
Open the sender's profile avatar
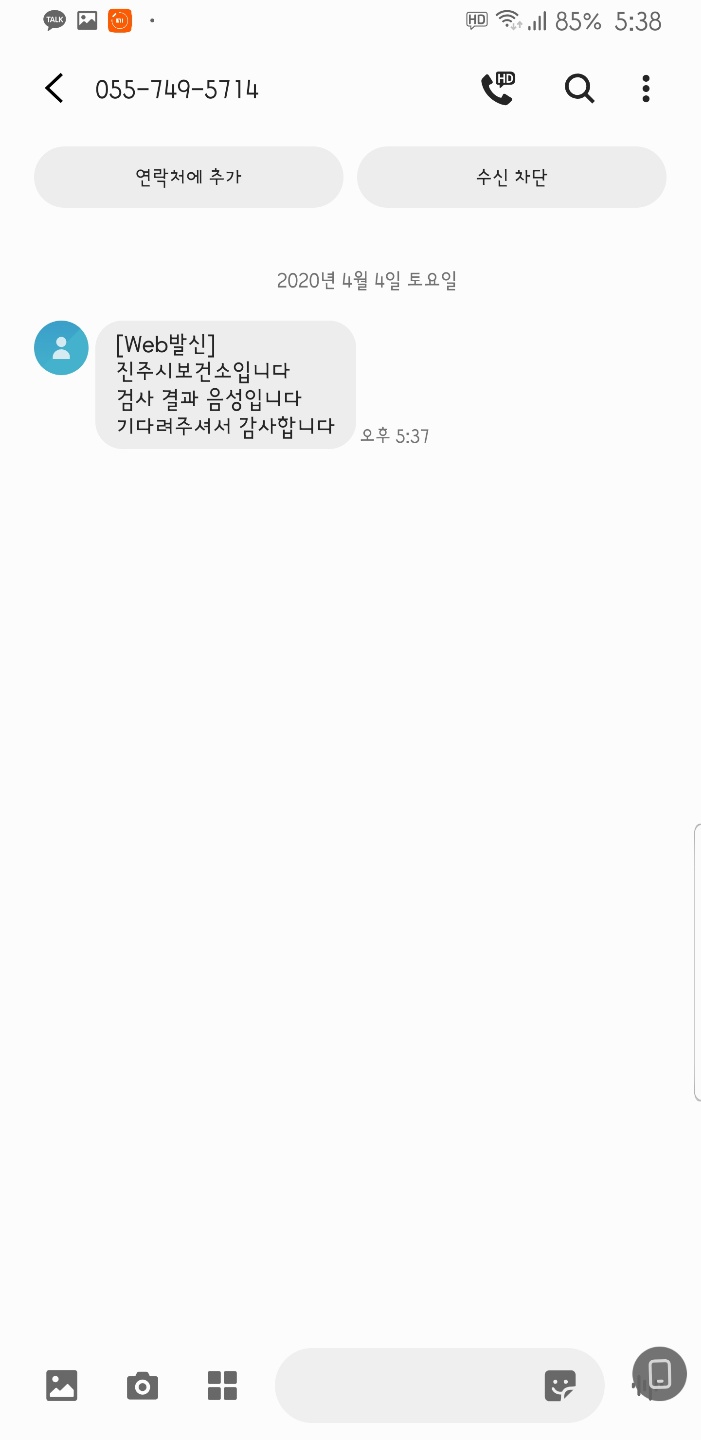(x=61, y=348)
